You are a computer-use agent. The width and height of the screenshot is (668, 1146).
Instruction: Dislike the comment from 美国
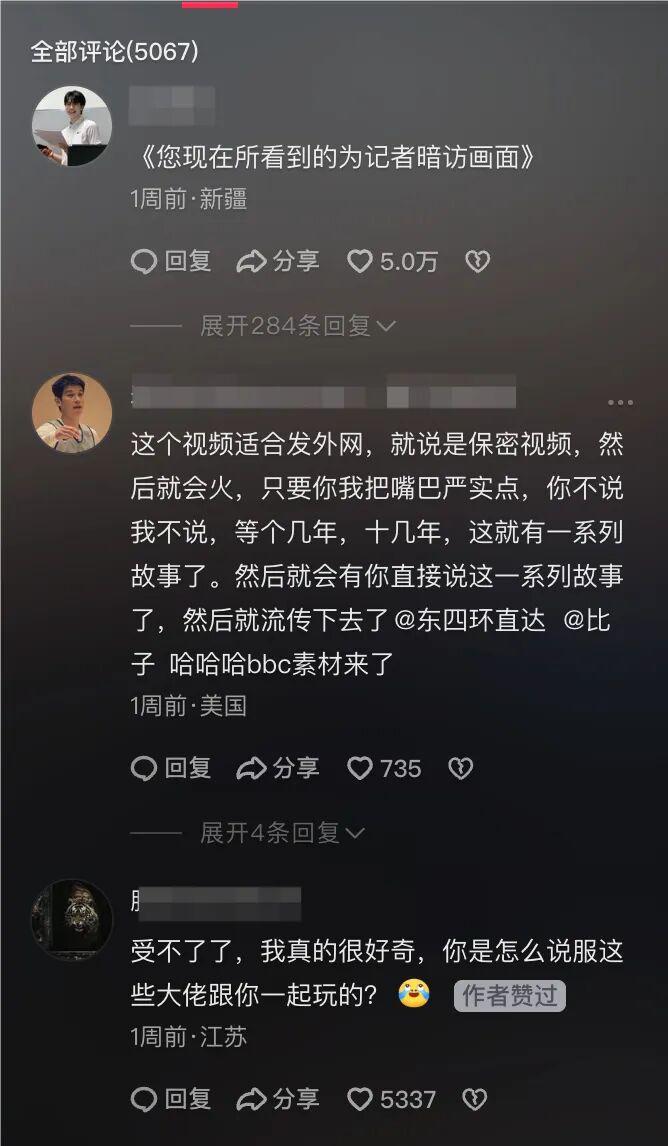click(x=460, y=768)
